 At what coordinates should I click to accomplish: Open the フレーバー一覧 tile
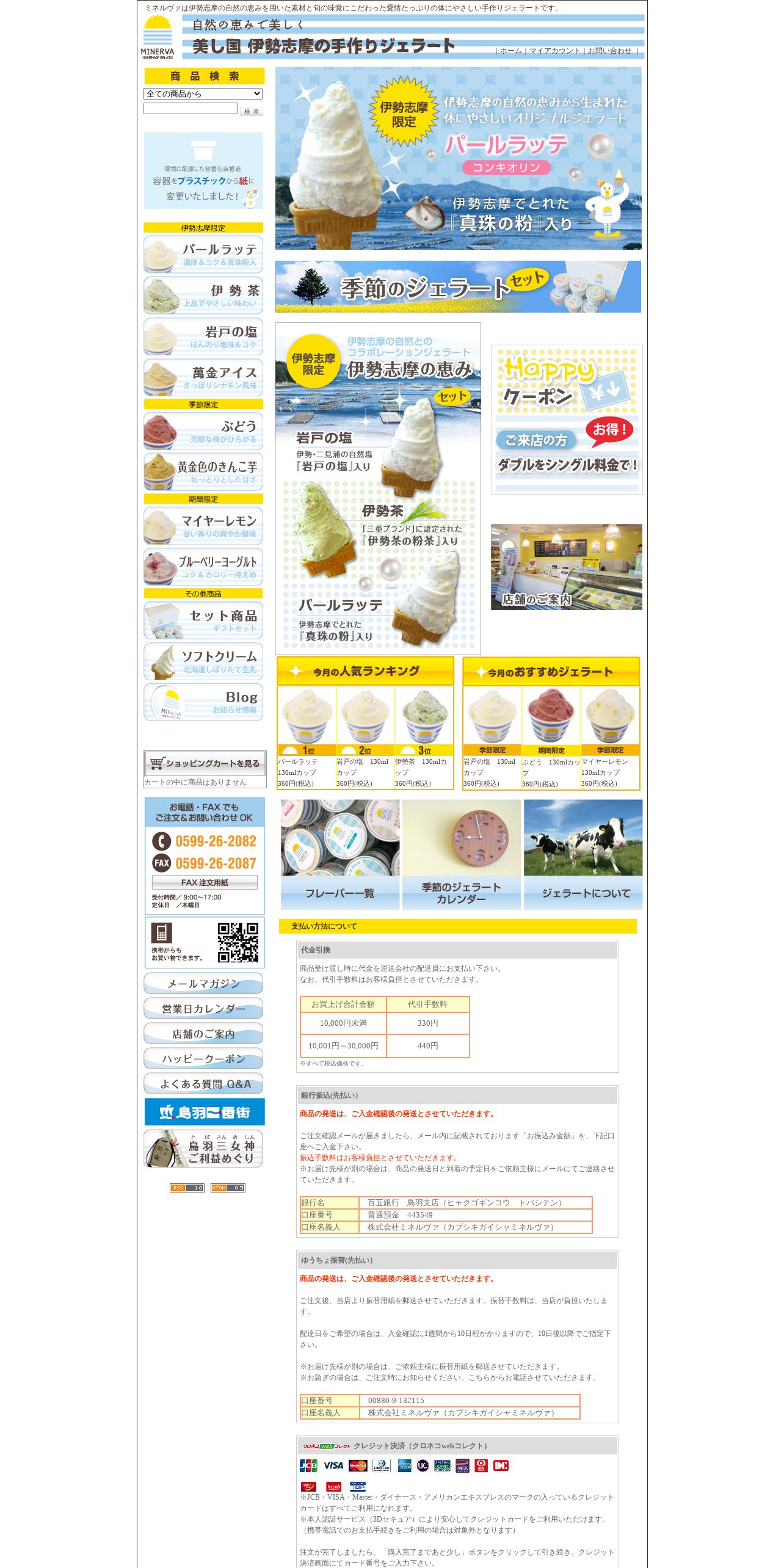339,855
